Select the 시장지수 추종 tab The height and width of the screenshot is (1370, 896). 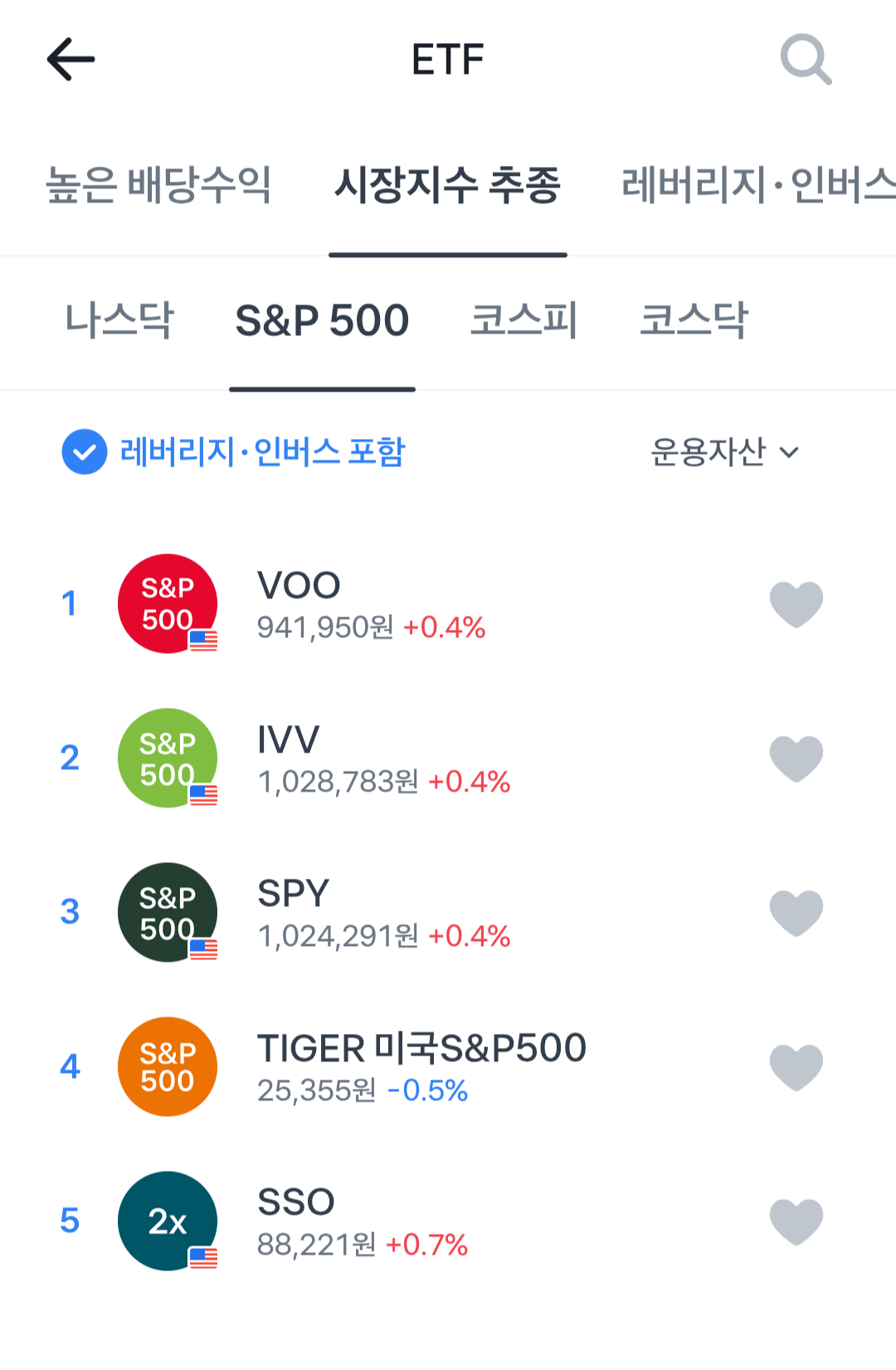point(447,184)
